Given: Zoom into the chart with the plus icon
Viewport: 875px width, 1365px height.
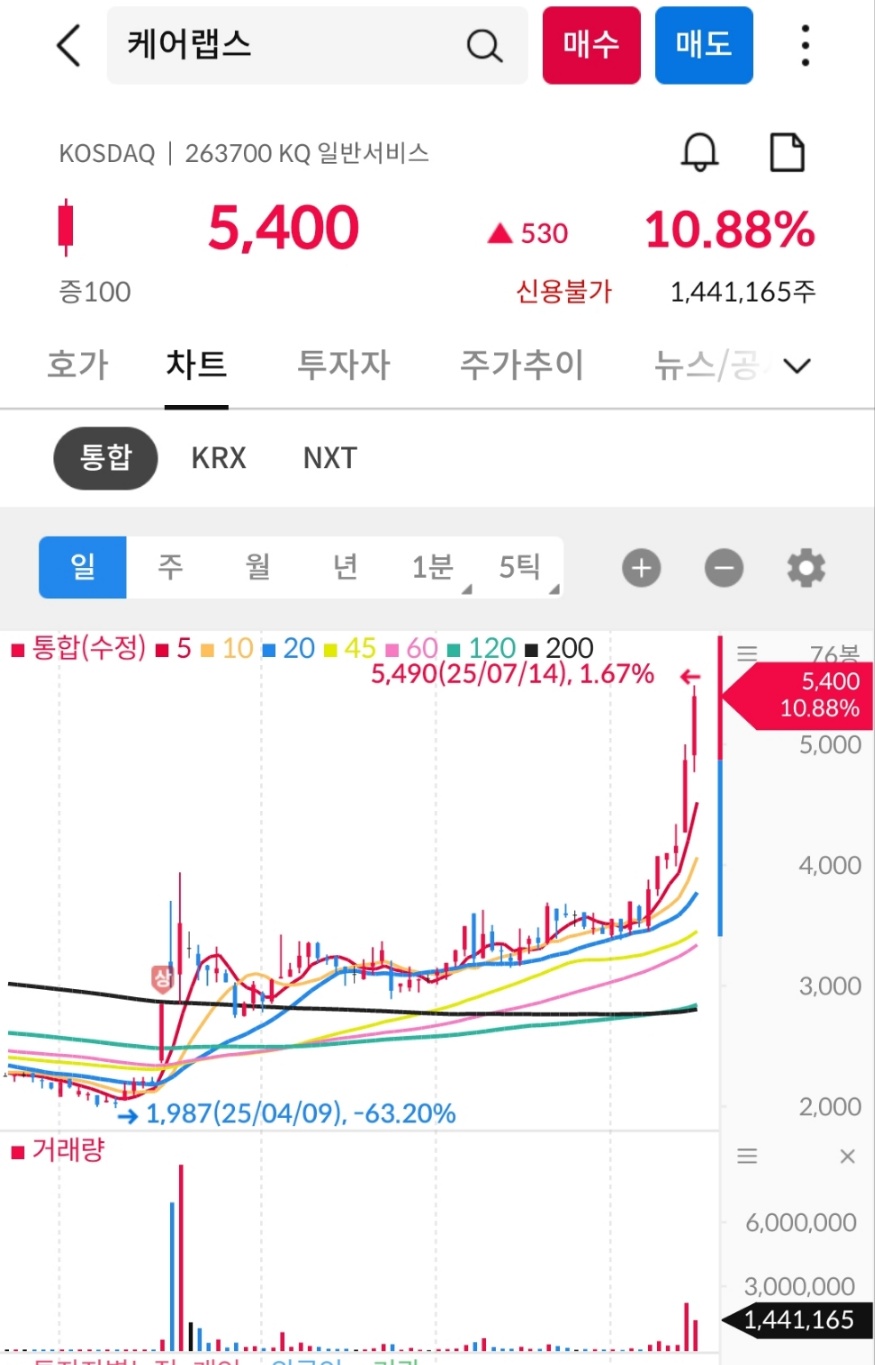Looking at the screenshot, I should pos(641,567).
